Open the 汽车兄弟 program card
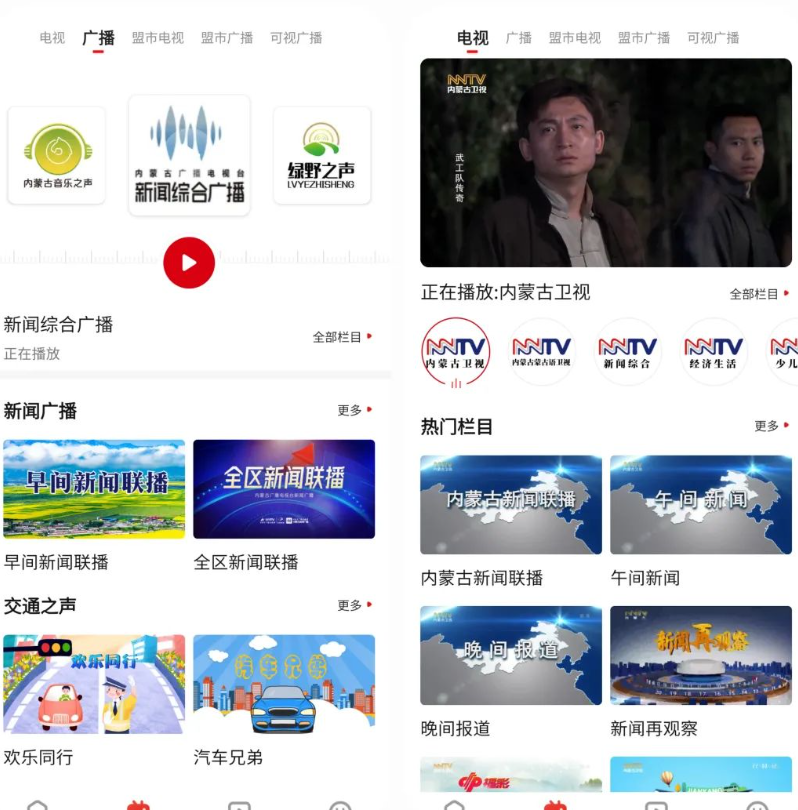 pos(284,684)
